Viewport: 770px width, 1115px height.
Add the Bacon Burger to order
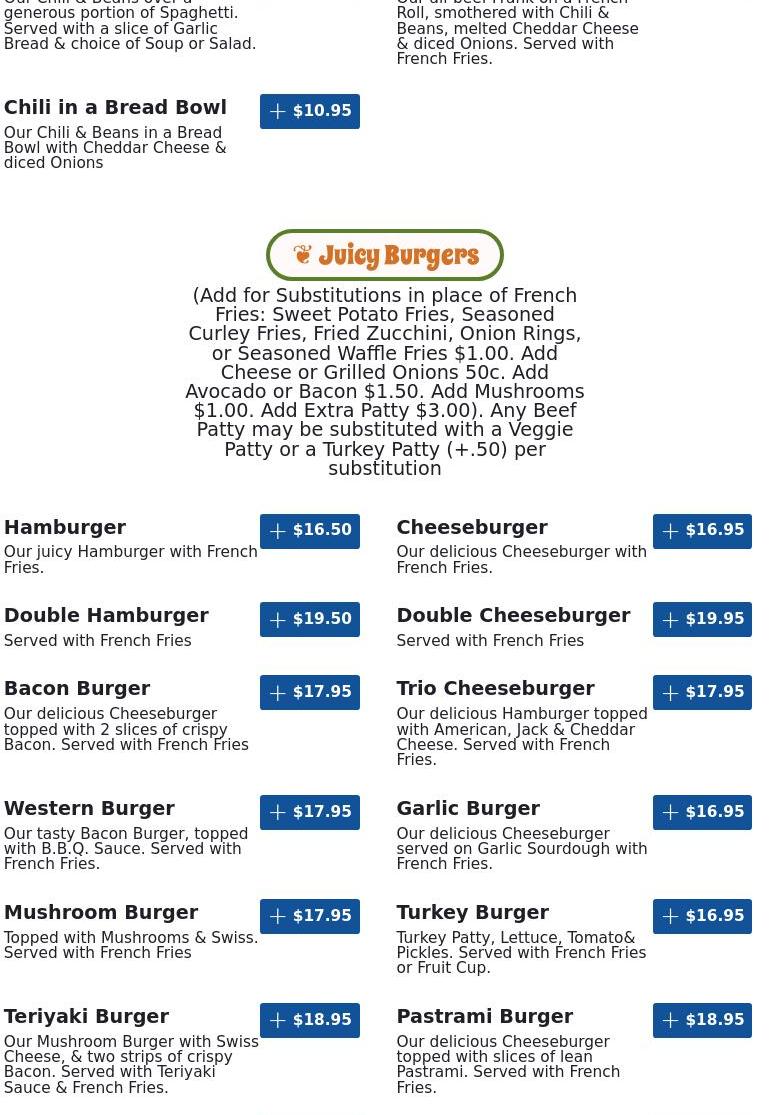(309, 692)
